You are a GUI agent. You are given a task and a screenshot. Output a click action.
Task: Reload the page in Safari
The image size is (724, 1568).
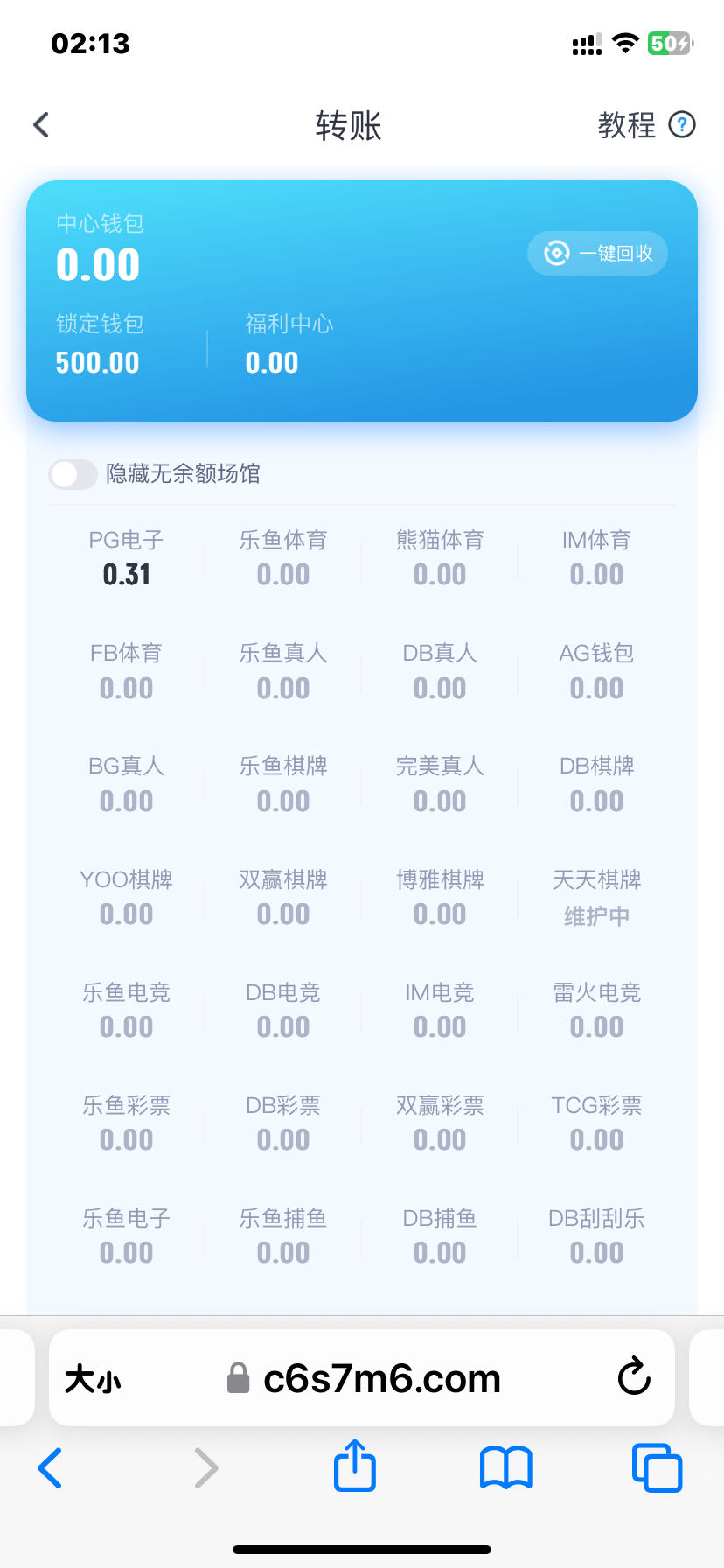[634, 1377]
